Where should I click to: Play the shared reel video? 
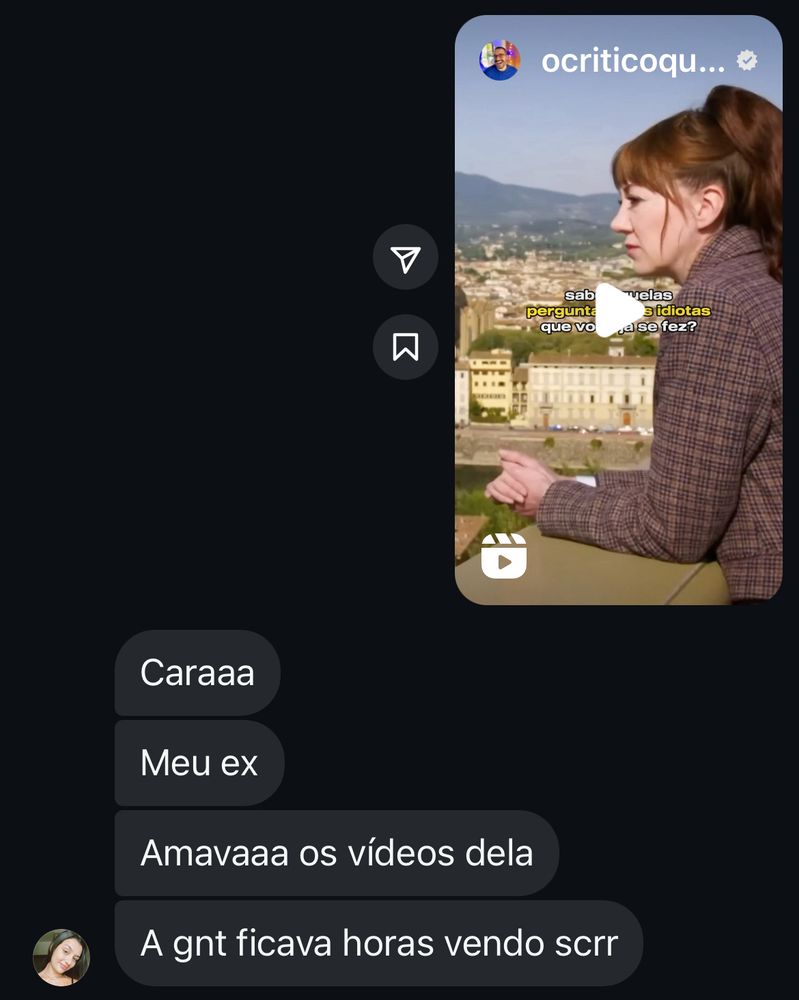[x=618, y=310]
